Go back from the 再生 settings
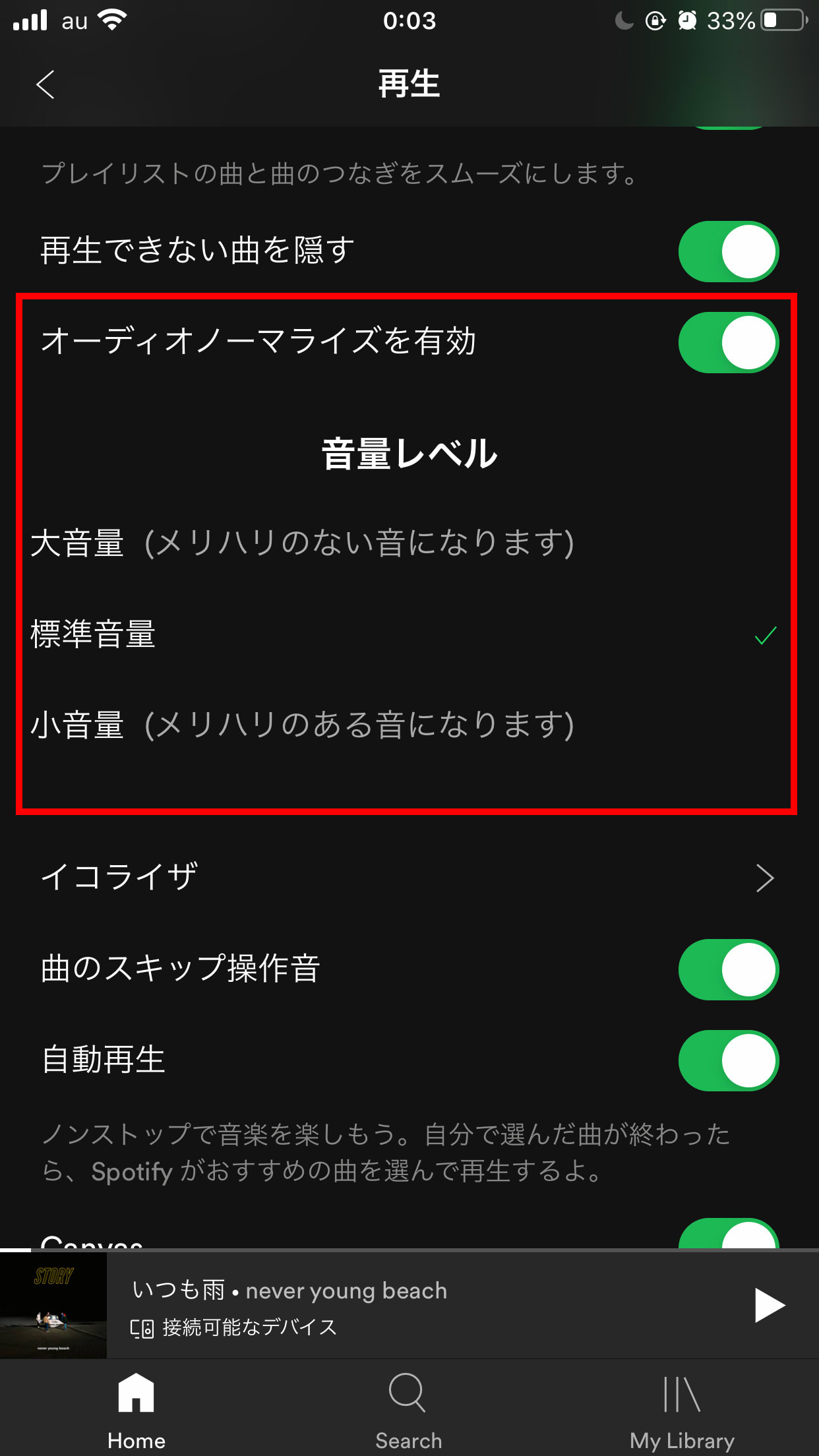The height and width of the screenshot is (1456, 819). click(x=45, y=84)
